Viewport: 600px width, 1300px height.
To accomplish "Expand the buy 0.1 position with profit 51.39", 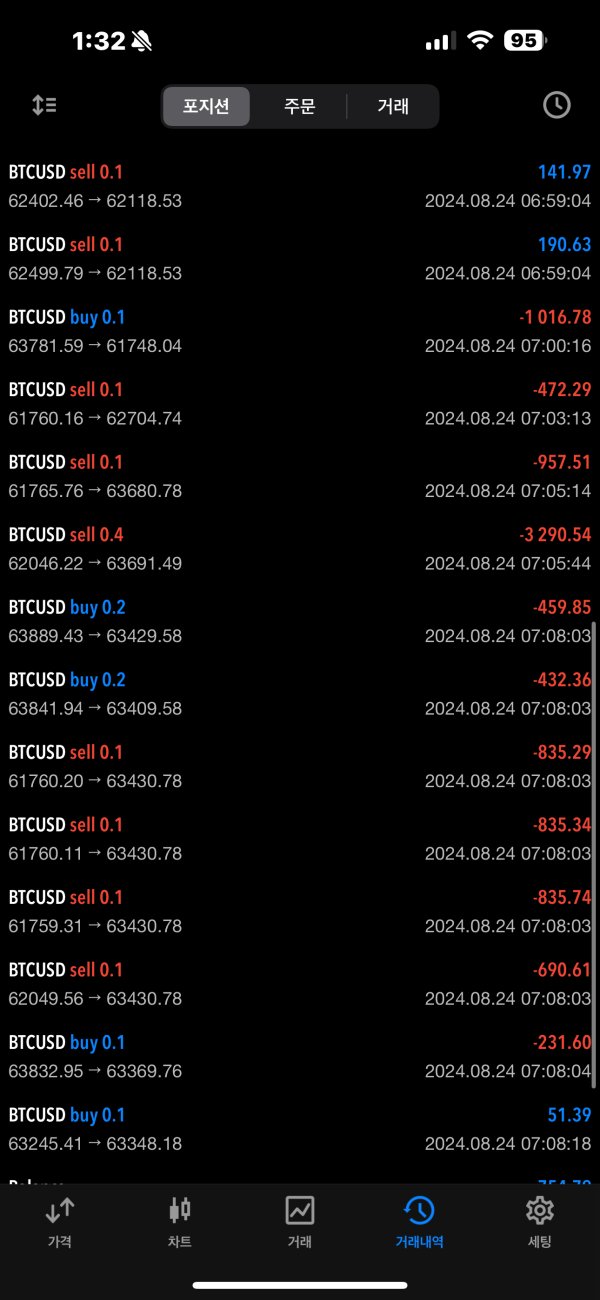I will (300, 1129).
